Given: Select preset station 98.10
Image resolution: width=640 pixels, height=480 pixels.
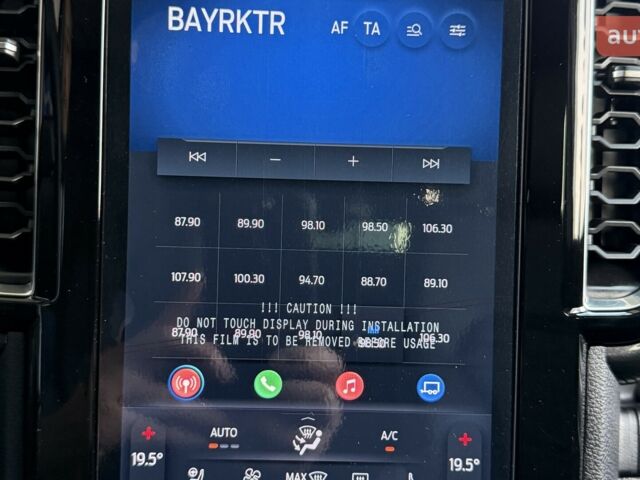Looking at the screenshot, I should (x=313, y=226).
